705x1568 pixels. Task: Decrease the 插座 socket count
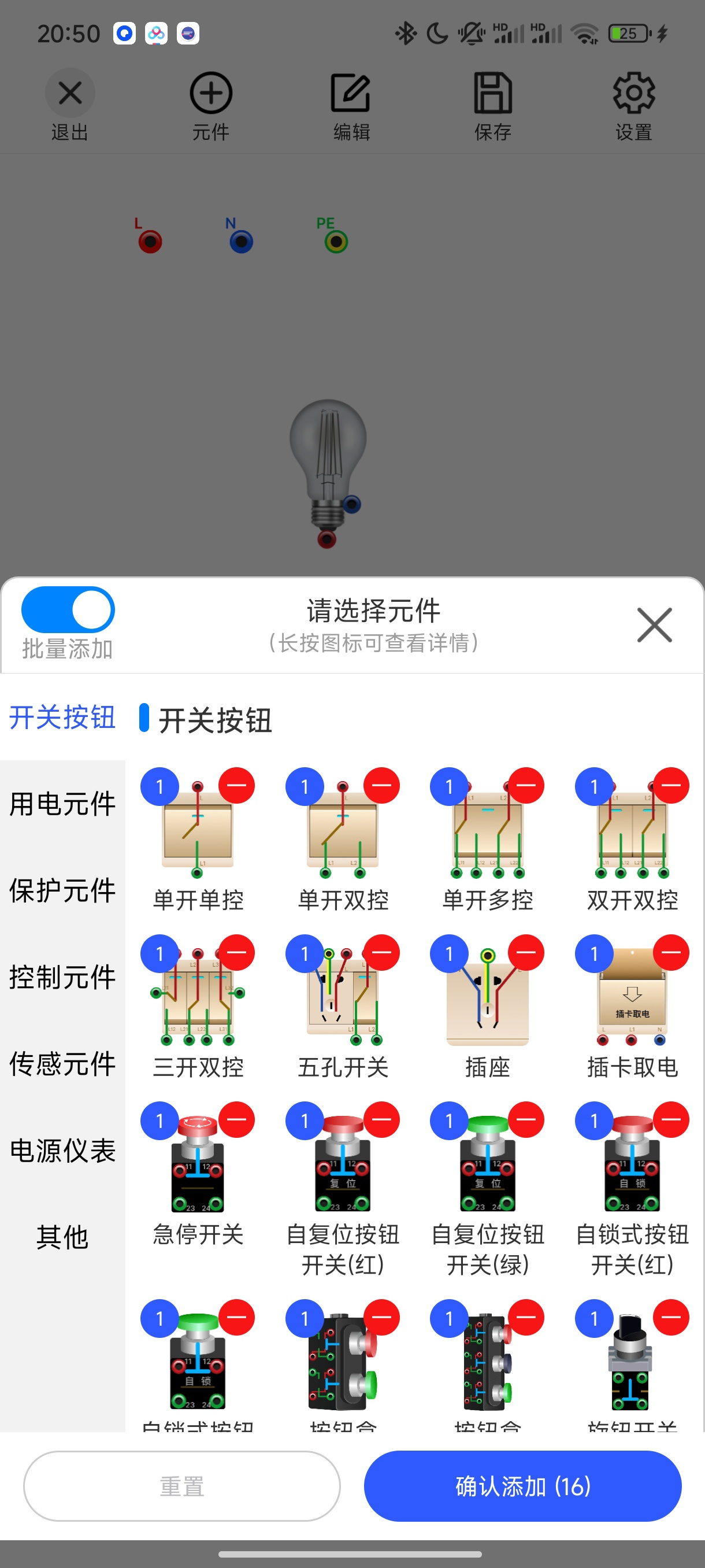click(526, 953)
